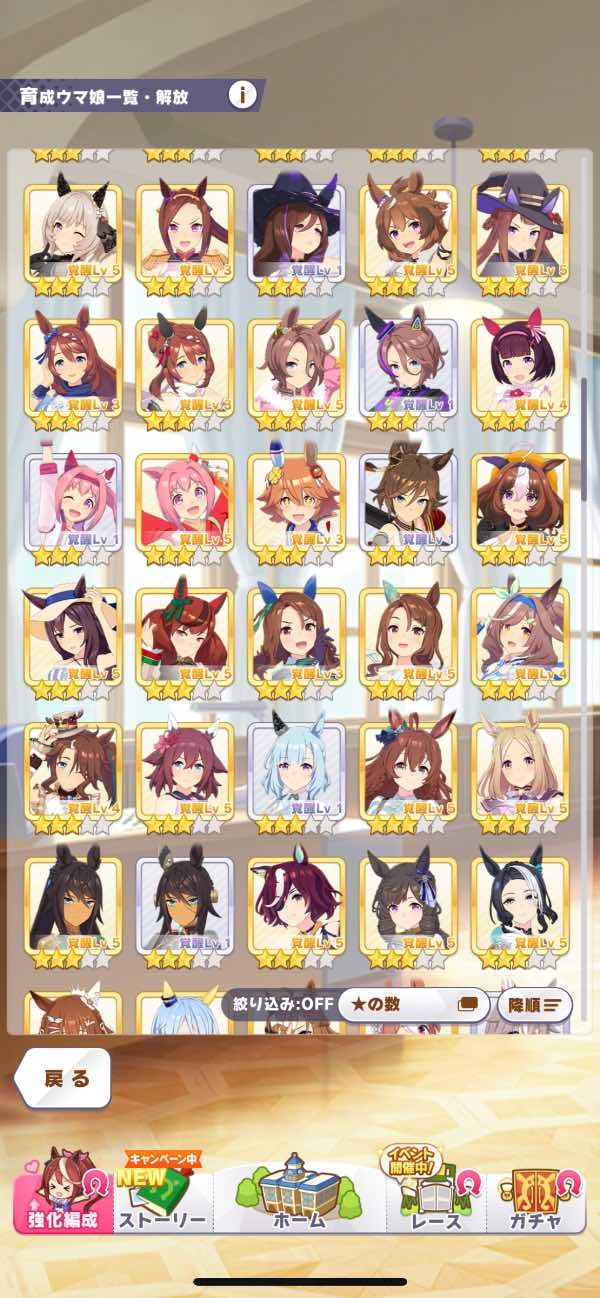Tap the 戻る back button

[65, 1079]
